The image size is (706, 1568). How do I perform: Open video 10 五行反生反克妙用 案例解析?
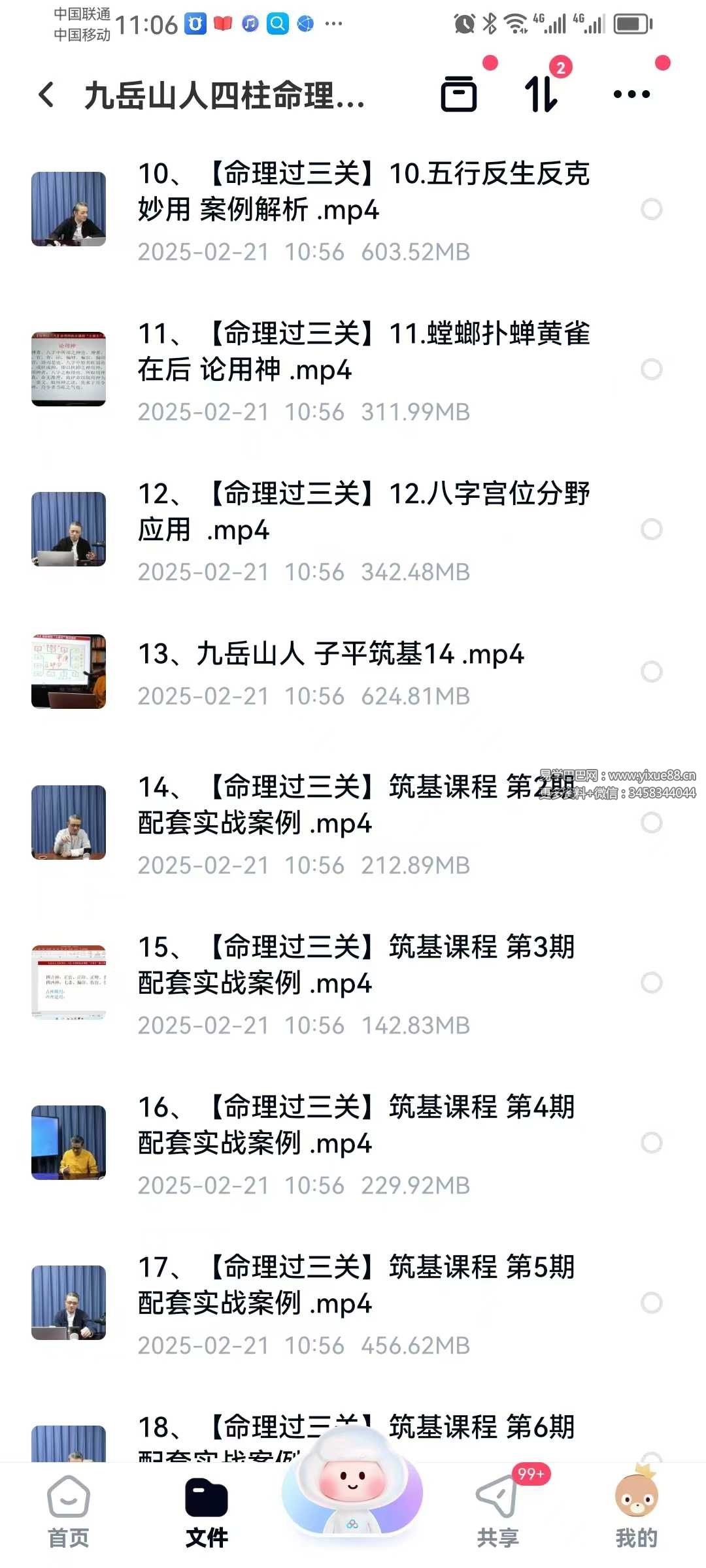363,191
